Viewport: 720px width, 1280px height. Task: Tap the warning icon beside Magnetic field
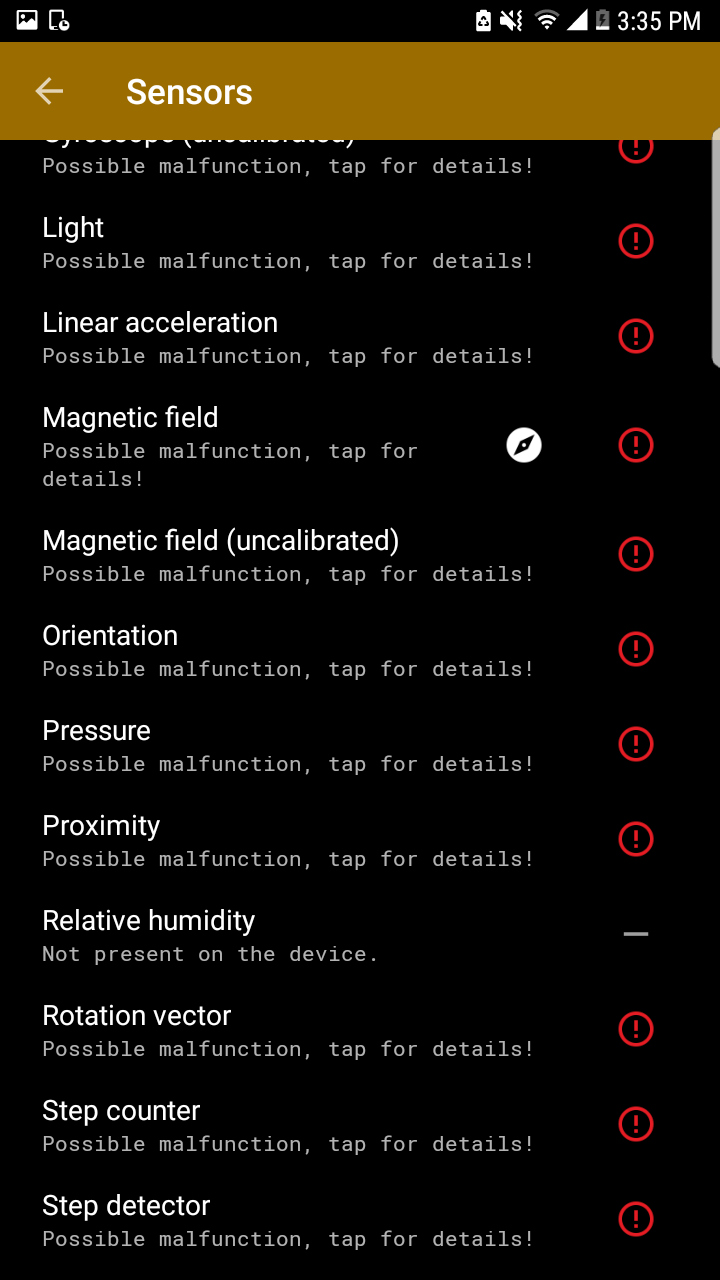(636, 445)
